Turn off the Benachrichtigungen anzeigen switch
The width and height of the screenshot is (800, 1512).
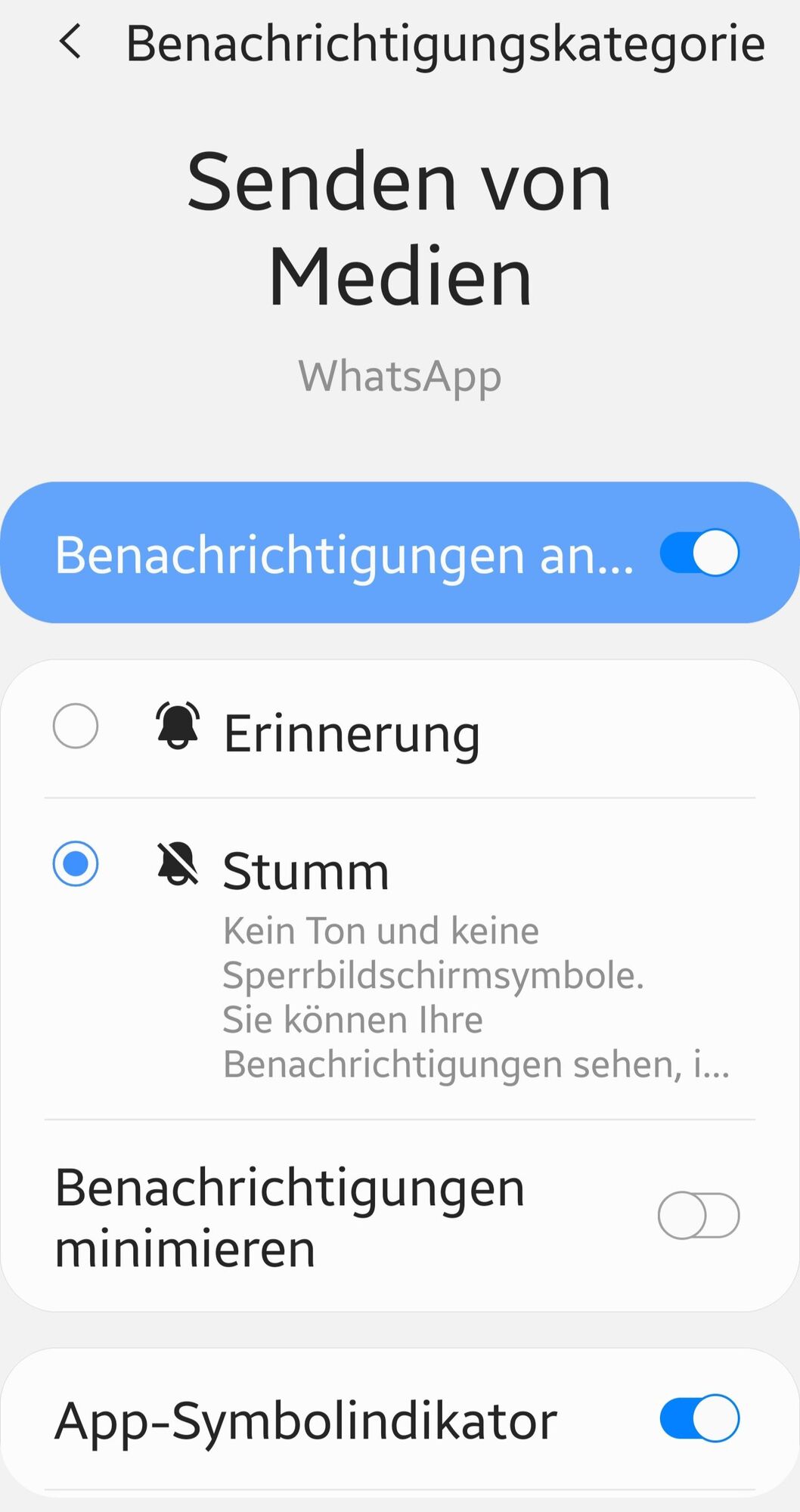click(x=699, y=553)
